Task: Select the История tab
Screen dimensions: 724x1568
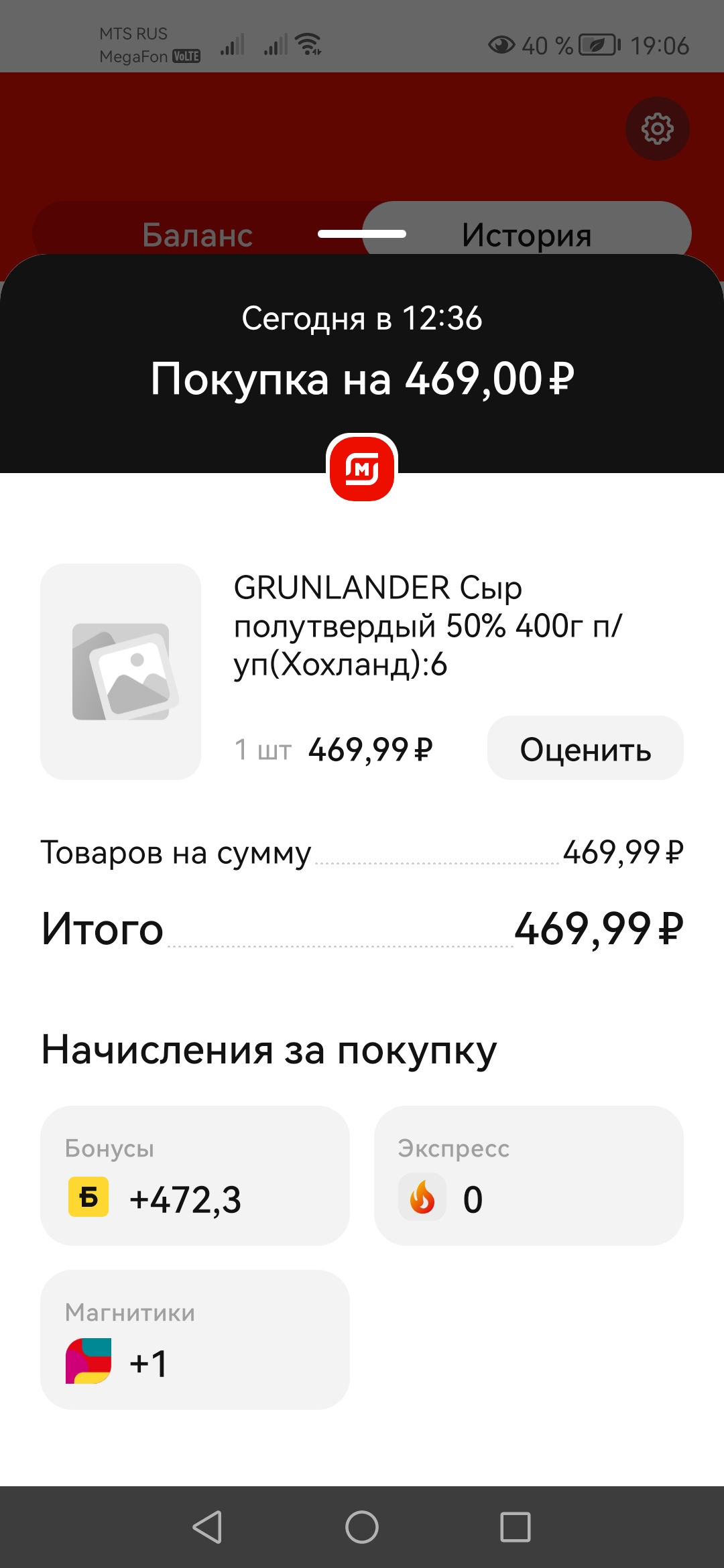Action: 527,235
